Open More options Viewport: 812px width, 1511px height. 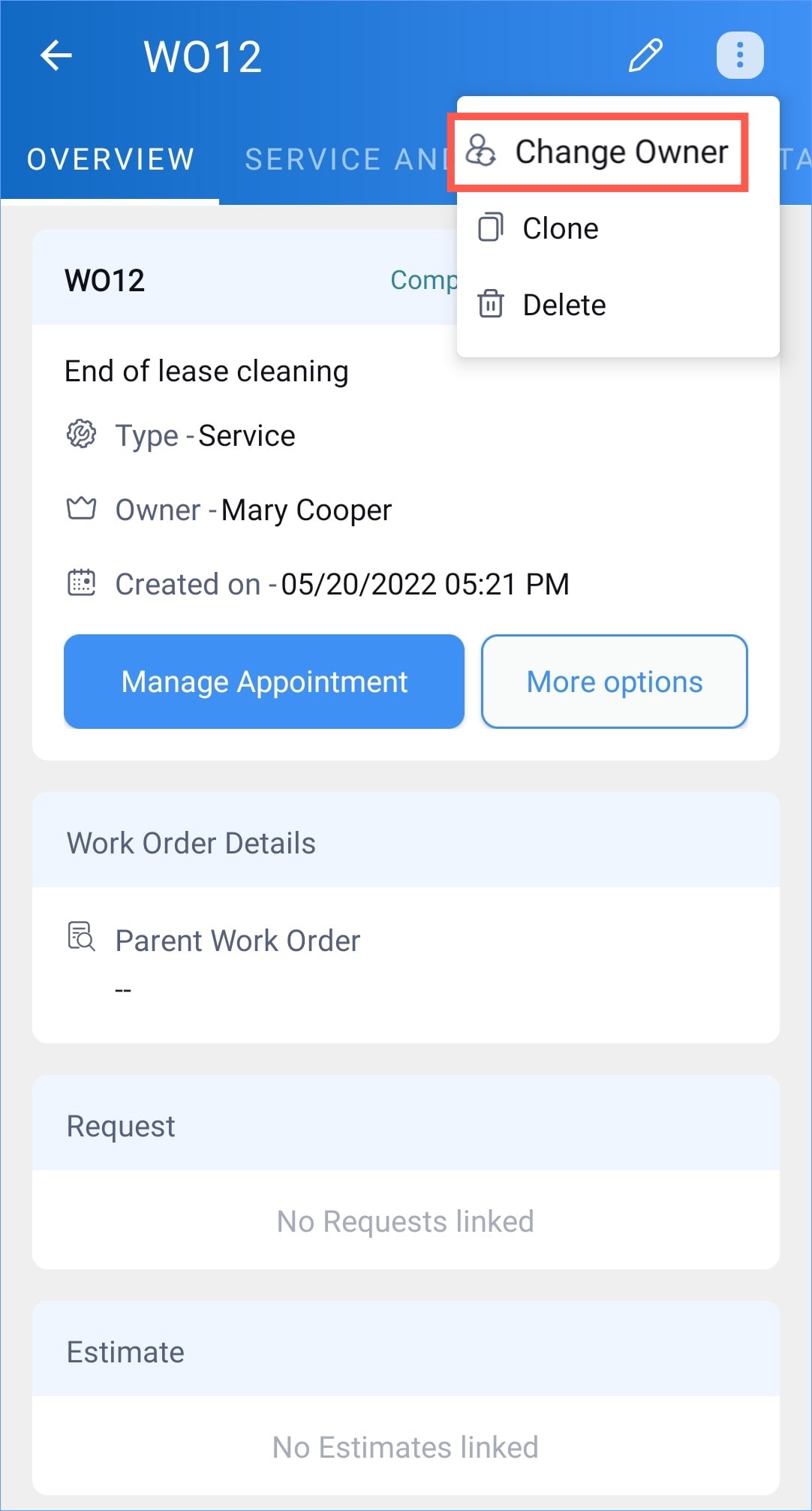pyautogui.click(x=614, y=682)
